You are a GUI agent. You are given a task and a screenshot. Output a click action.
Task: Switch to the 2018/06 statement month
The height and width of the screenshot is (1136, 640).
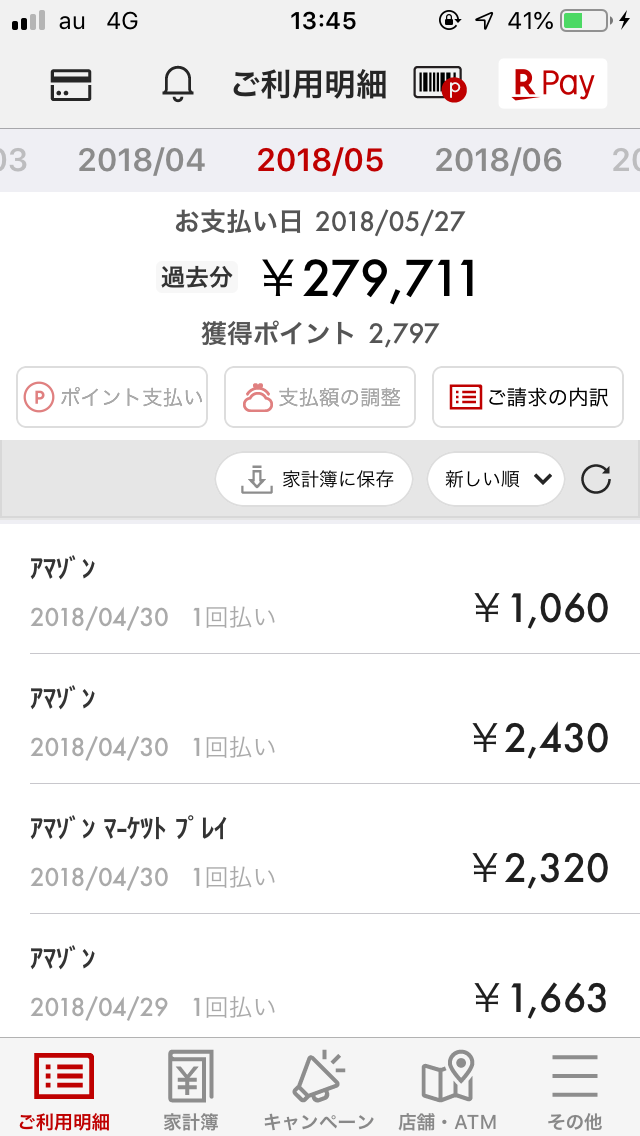pyautogui.click(x=499, y=160)
